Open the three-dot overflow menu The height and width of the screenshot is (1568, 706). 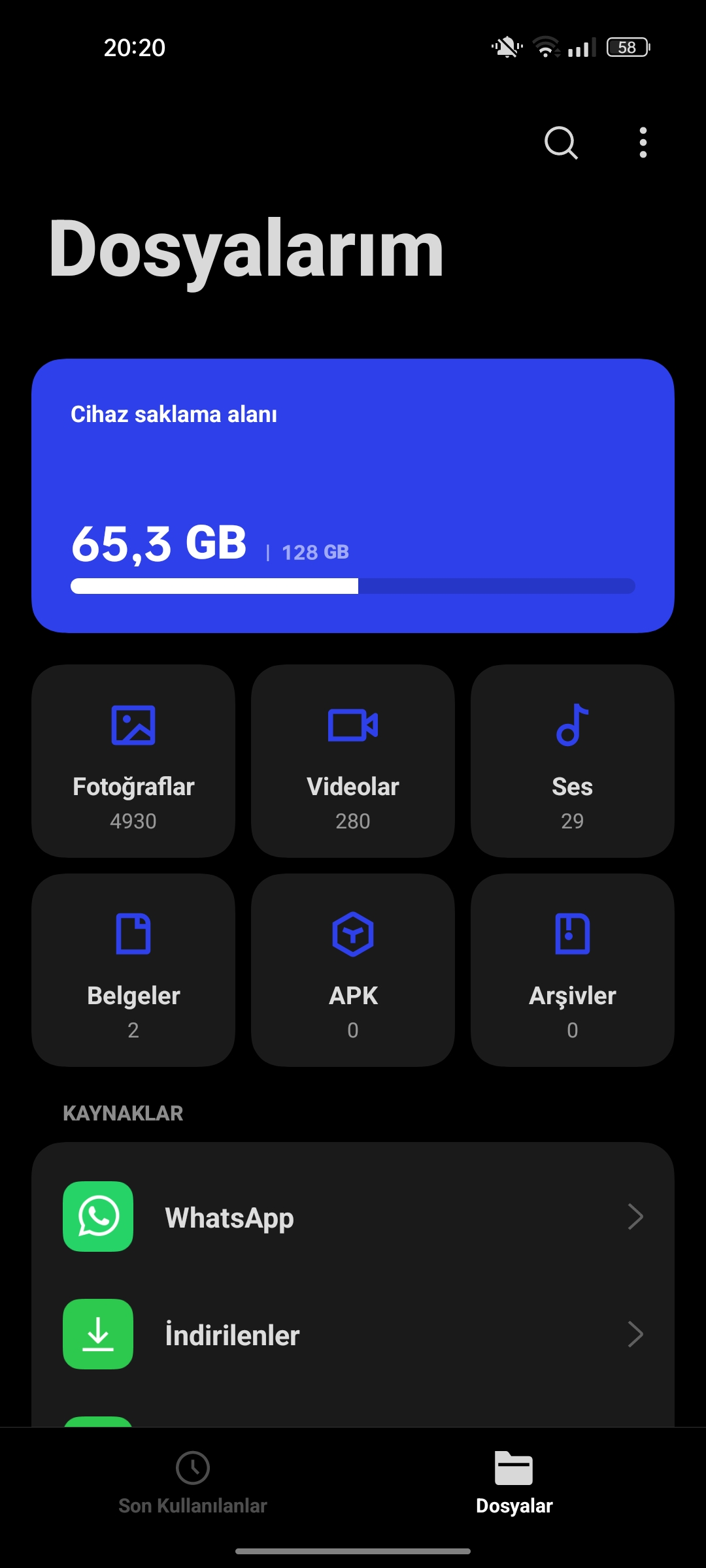coord(643,142)
